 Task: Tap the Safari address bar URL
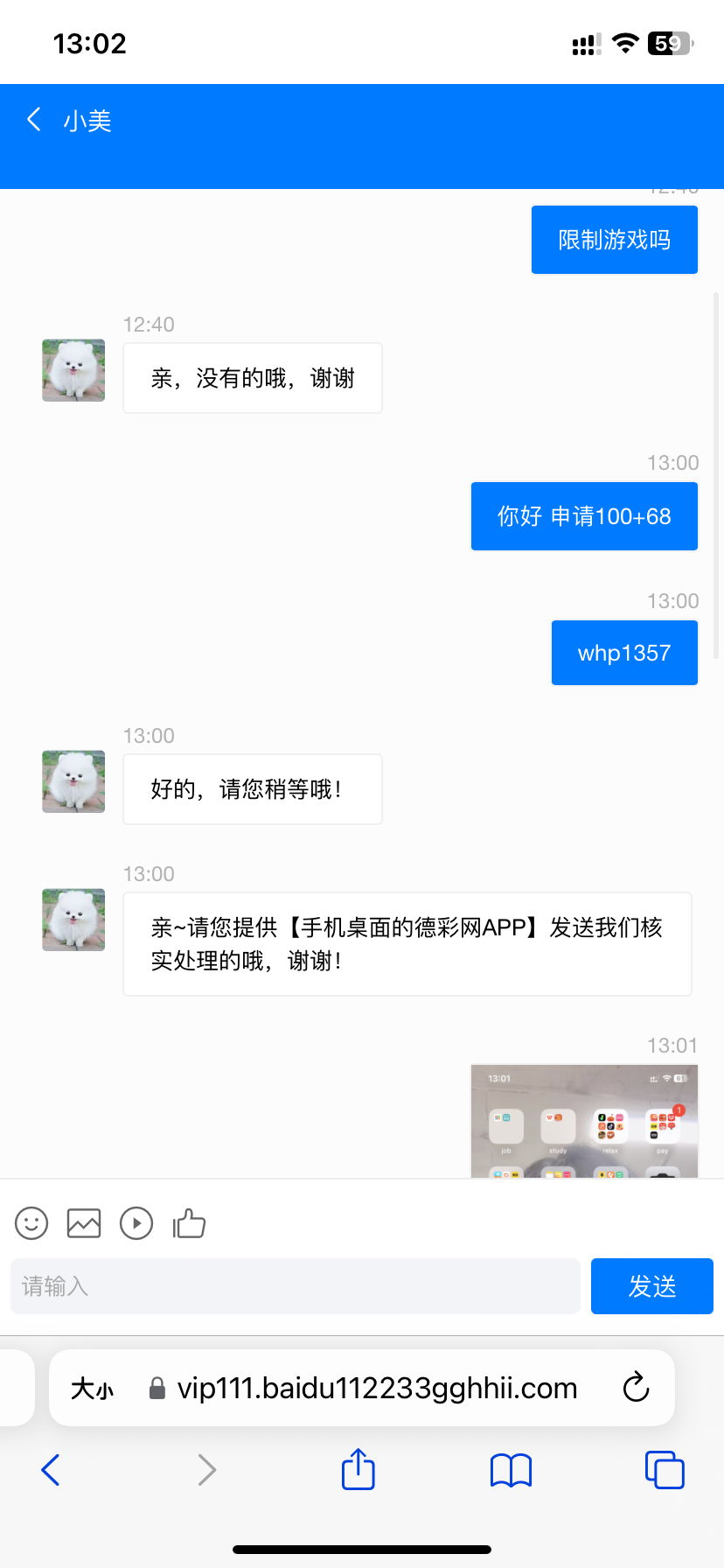coord(377,1389)
